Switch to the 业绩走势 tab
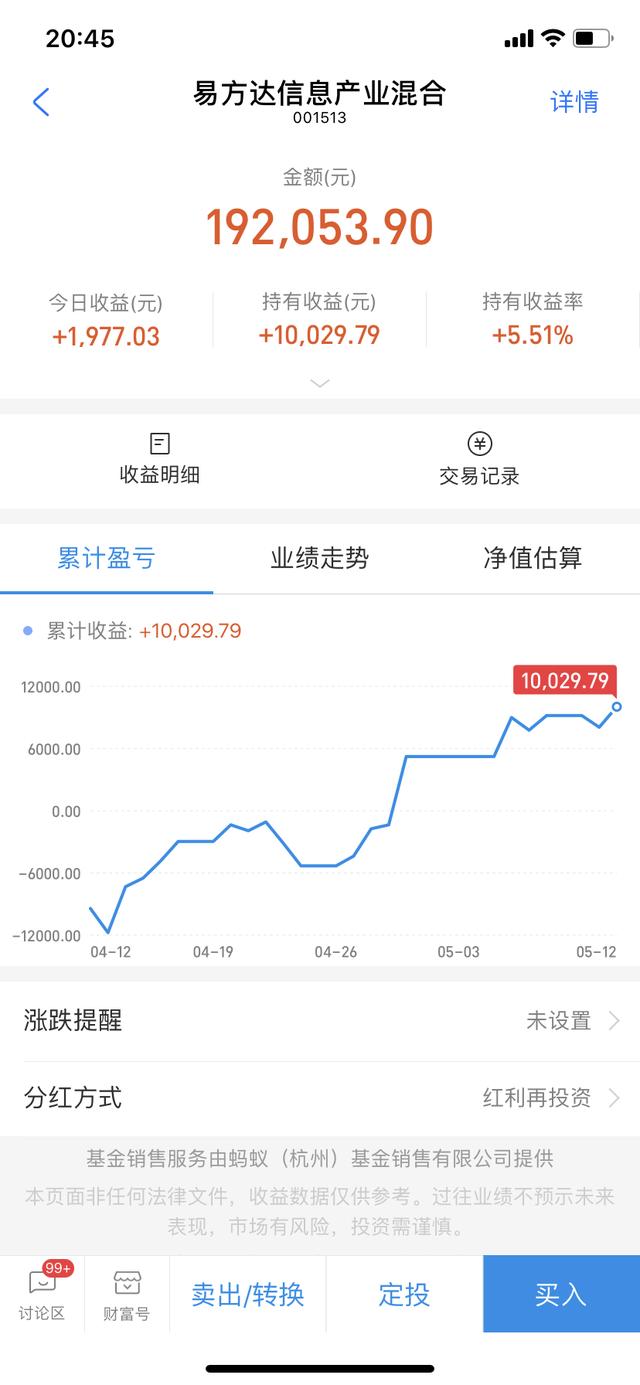 [320, 558]
